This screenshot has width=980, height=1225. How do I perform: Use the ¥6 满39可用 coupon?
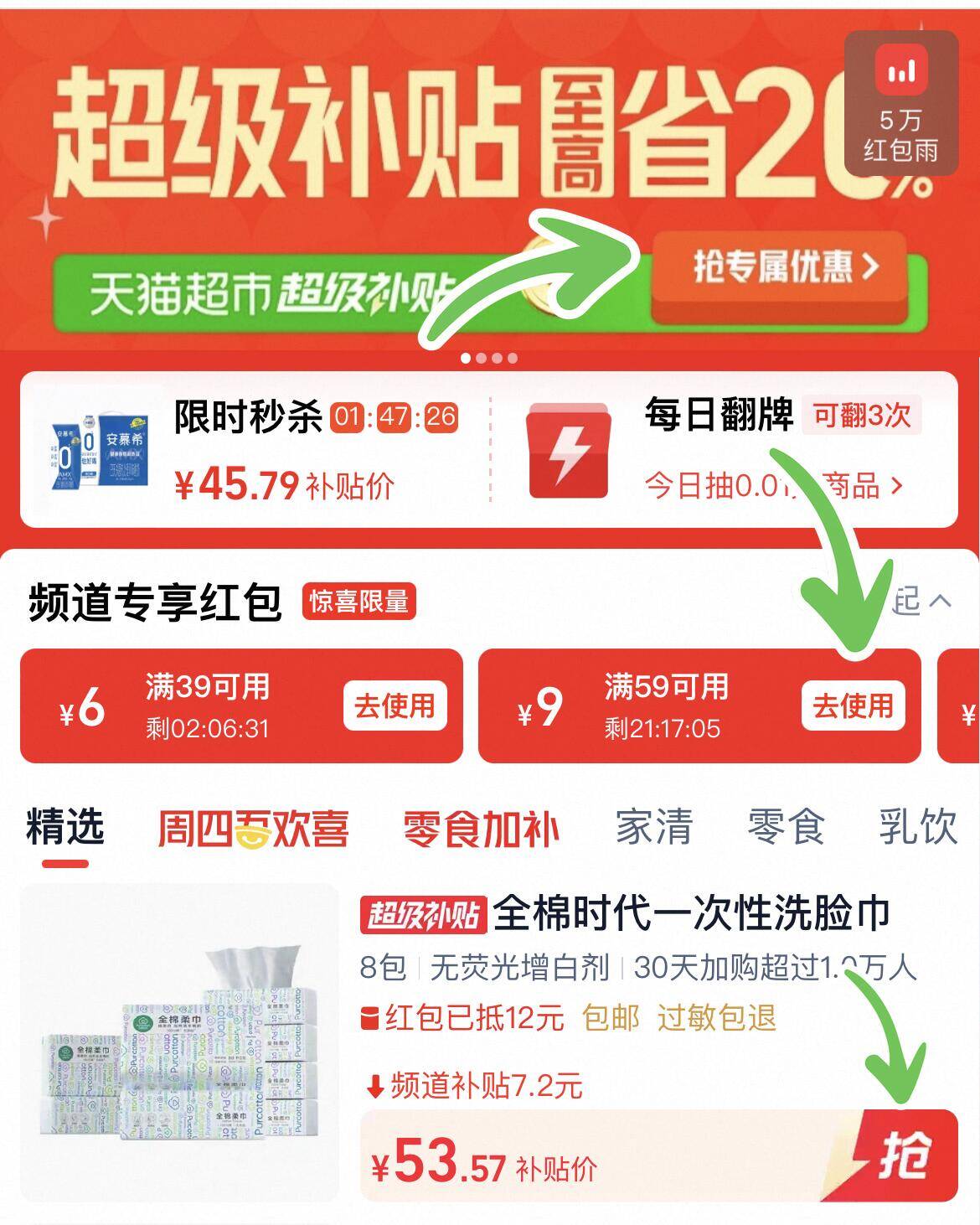394,706
